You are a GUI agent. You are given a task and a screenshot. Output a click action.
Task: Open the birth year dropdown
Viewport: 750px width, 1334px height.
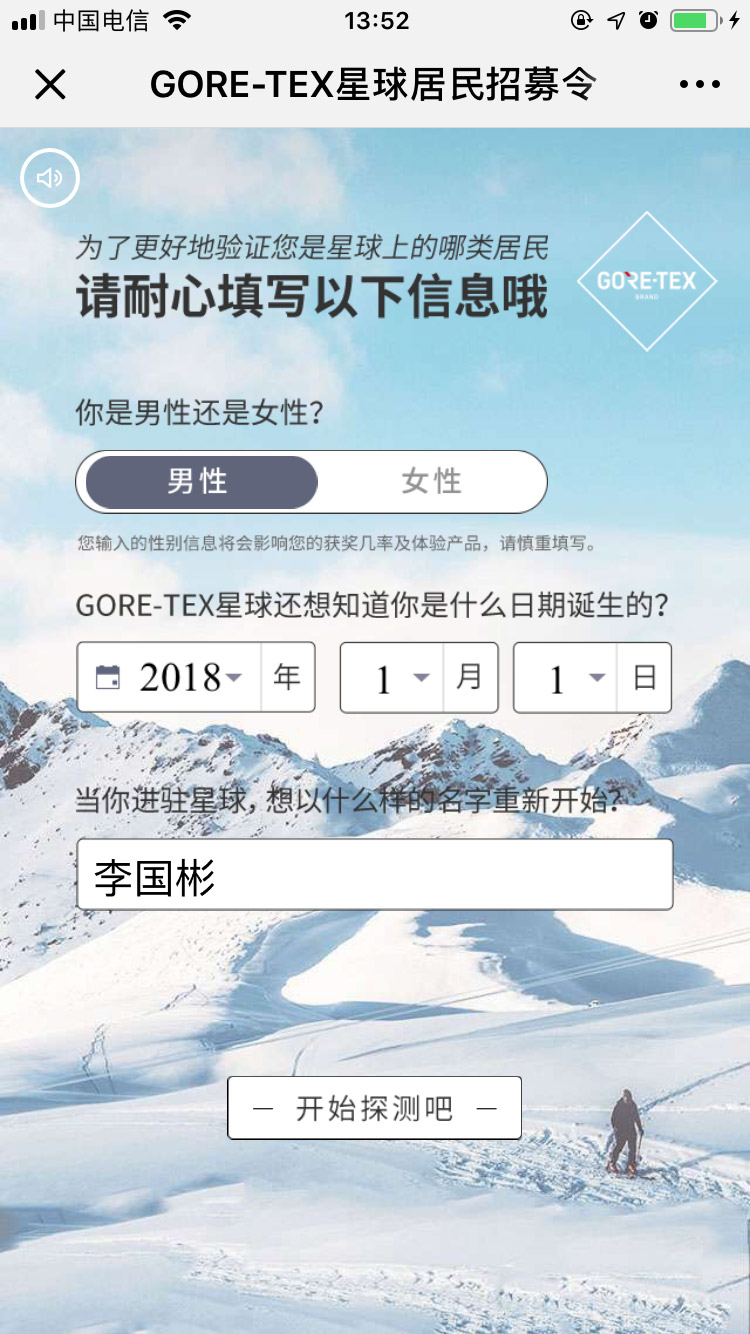(180, 677)
